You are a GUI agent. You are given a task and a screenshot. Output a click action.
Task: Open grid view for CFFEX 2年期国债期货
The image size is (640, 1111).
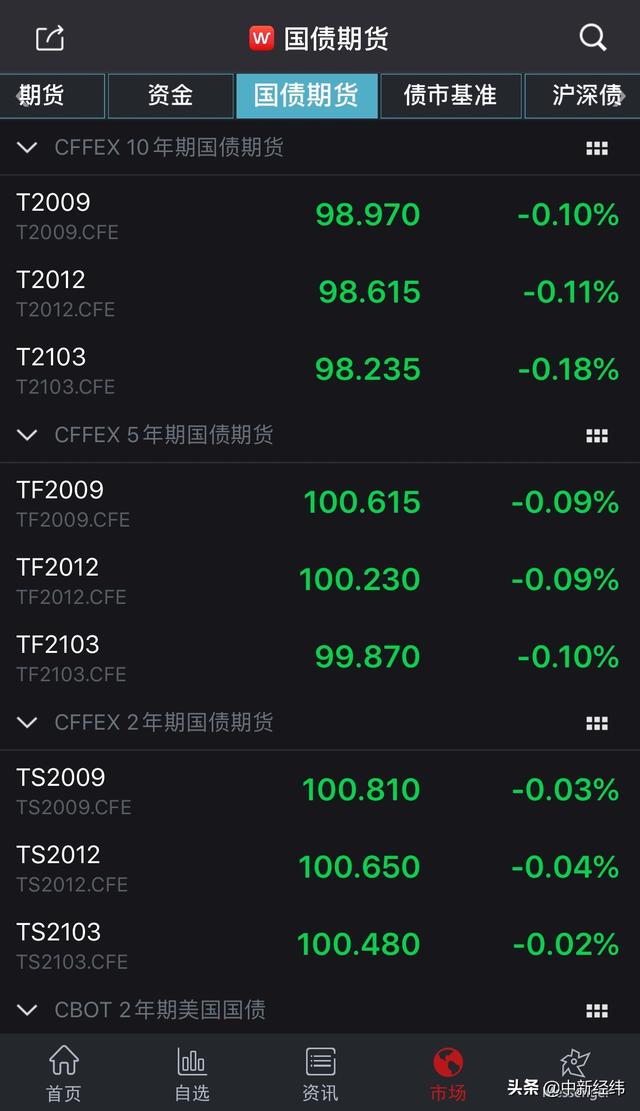click(597, 723)
